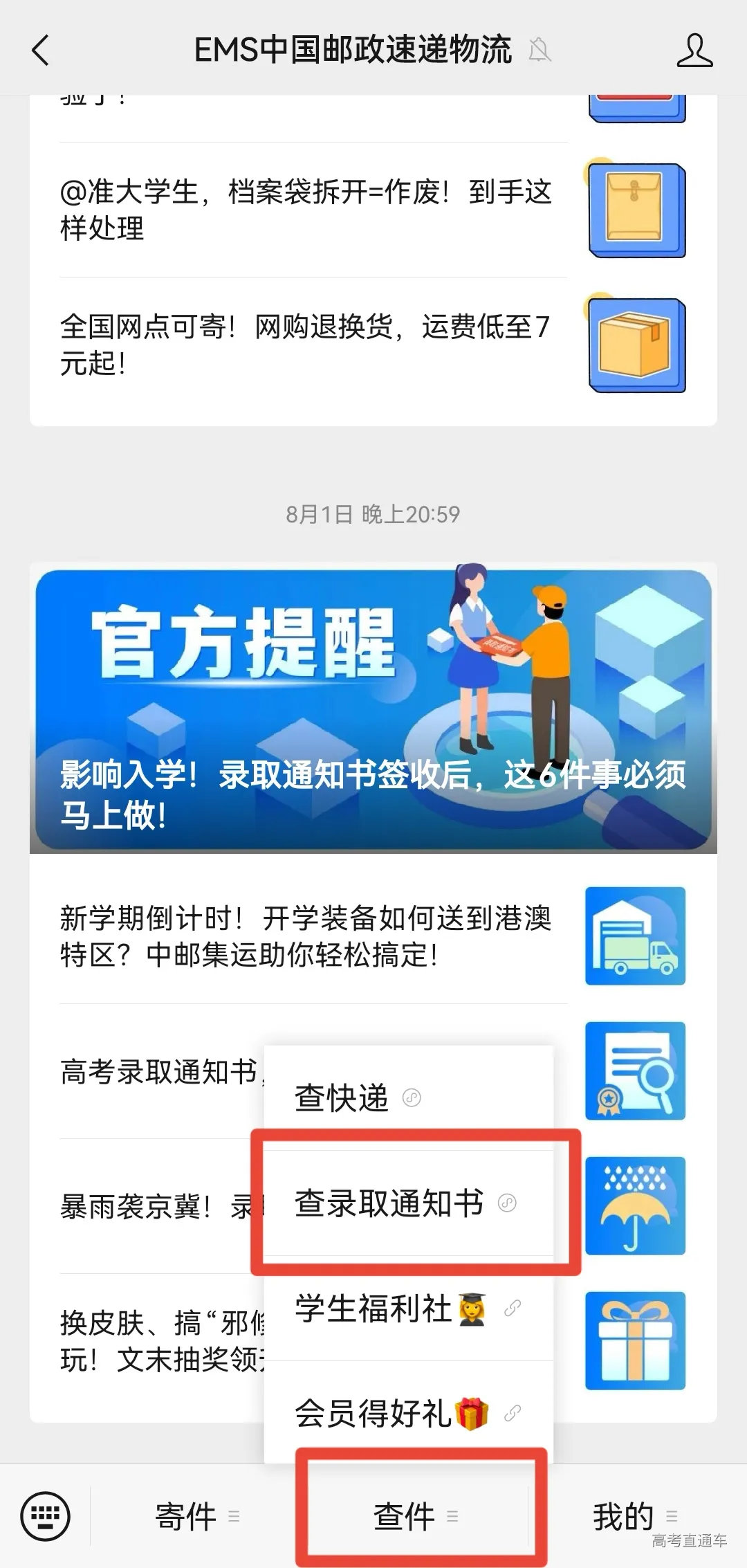Open the EMS account profile icon
Viewport: 747px width, 1568px height.
click(695, 50)
